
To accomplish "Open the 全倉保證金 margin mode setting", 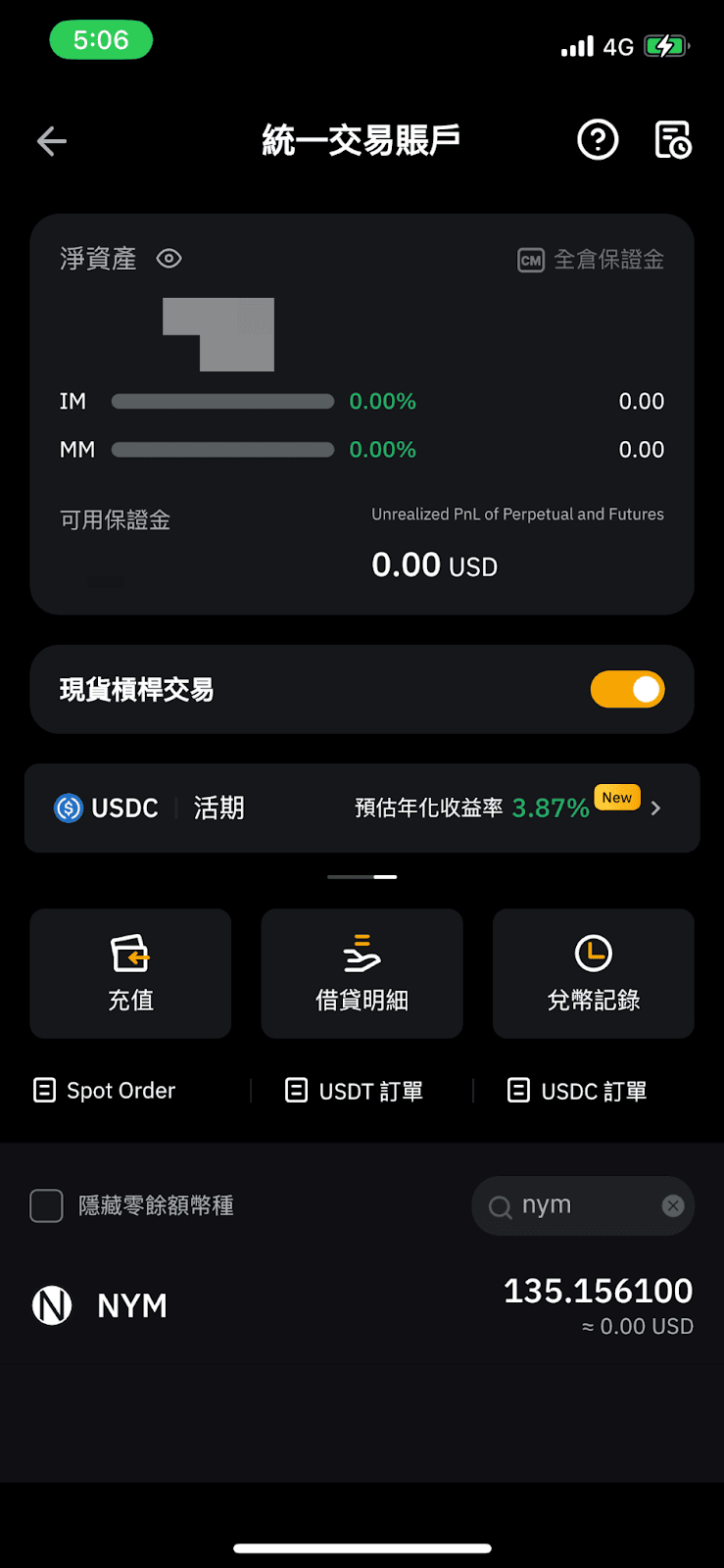I will (591, 260).
